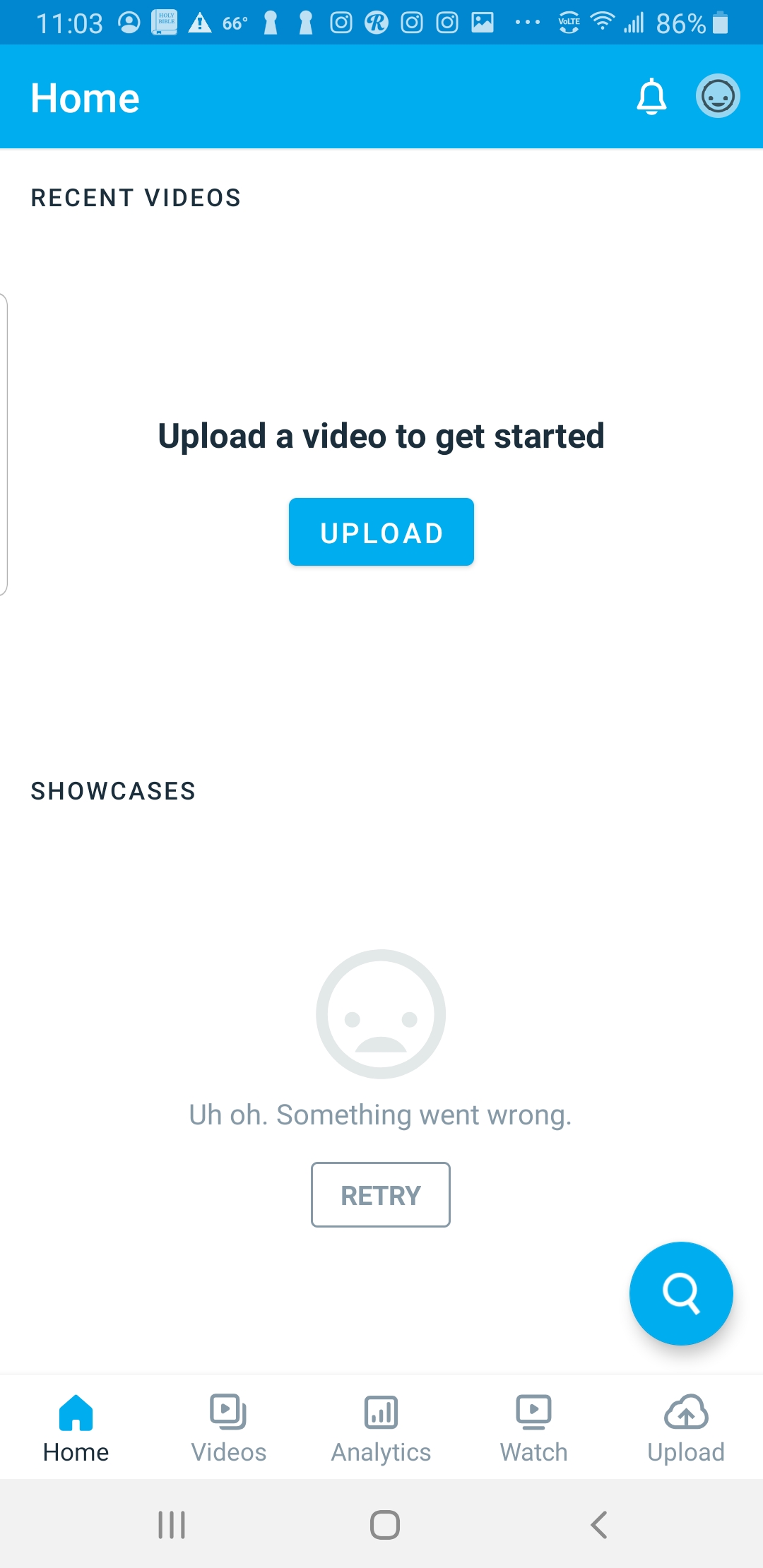Tap the blue UPLOAD button
Screen dimensions: 763x1568
point(381,532)
